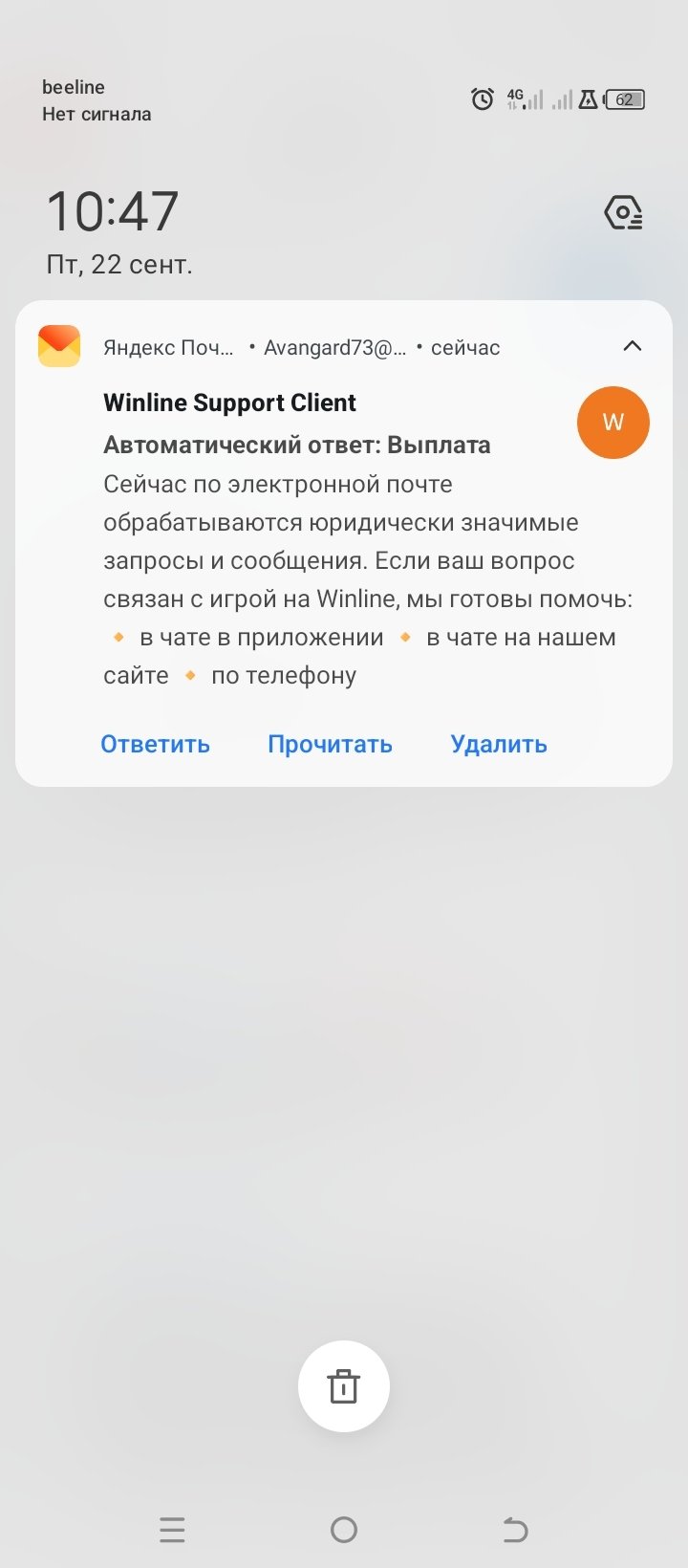Mark email as read with Прочитать

(x=330, y=744)
